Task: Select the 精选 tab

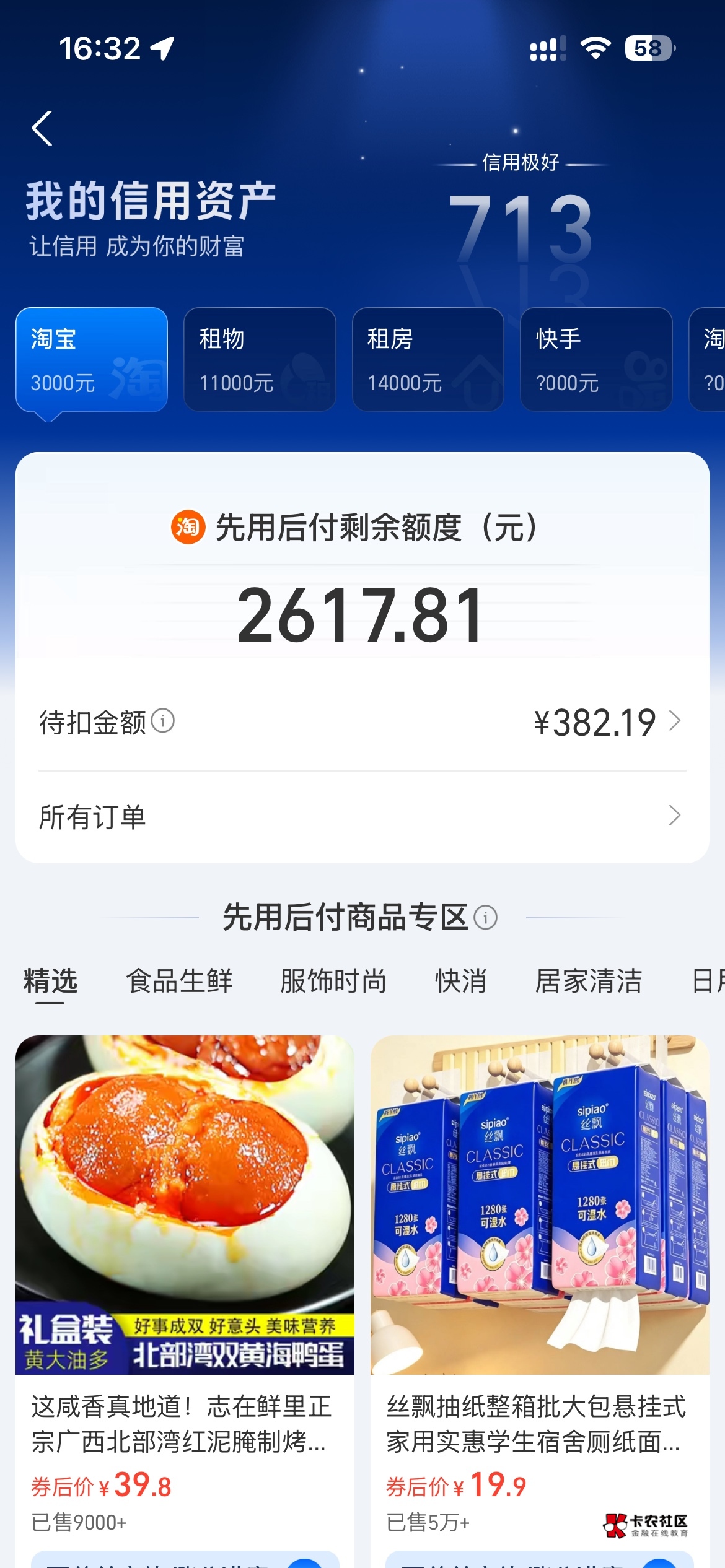Action: (50, 981)
